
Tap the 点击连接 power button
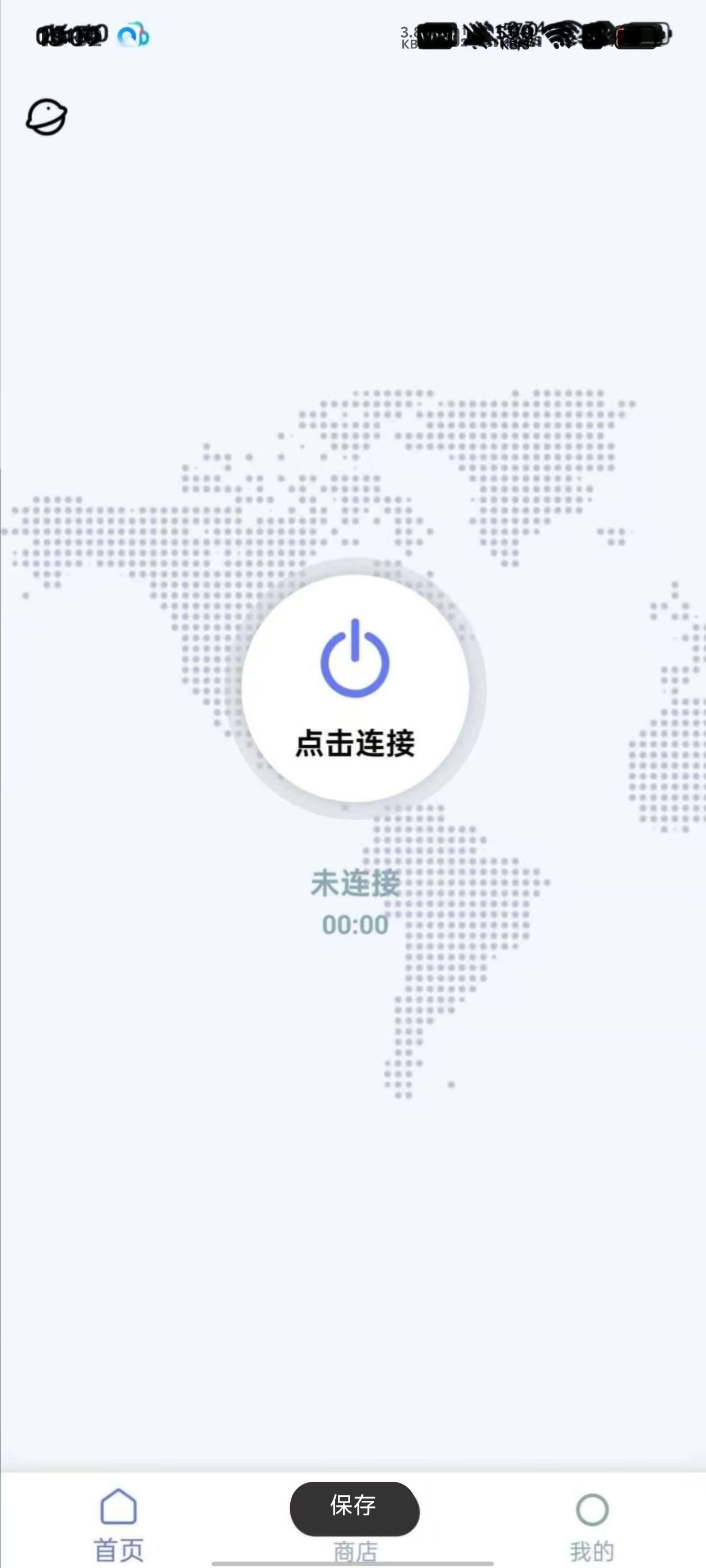tap(355, 688)
